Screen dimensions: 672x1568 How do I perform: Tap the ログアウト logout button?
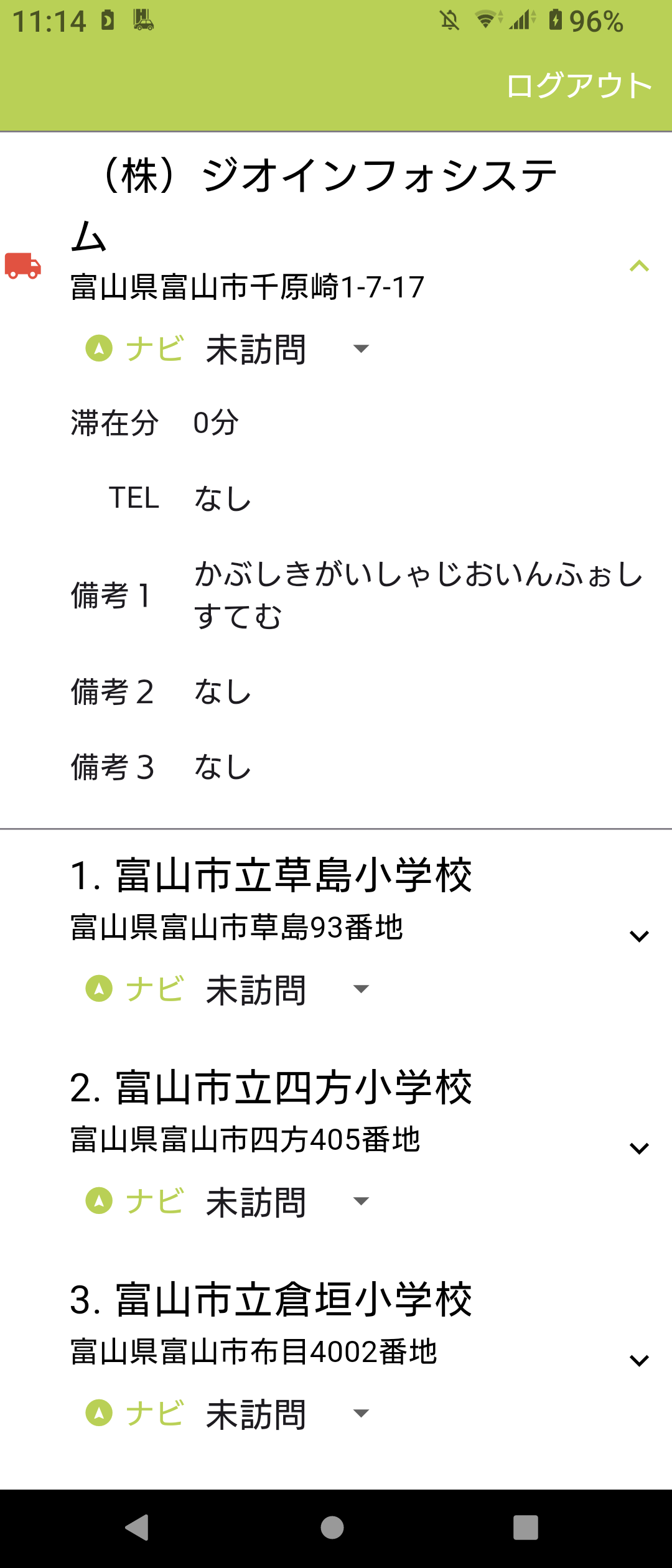tap(578, 85)
